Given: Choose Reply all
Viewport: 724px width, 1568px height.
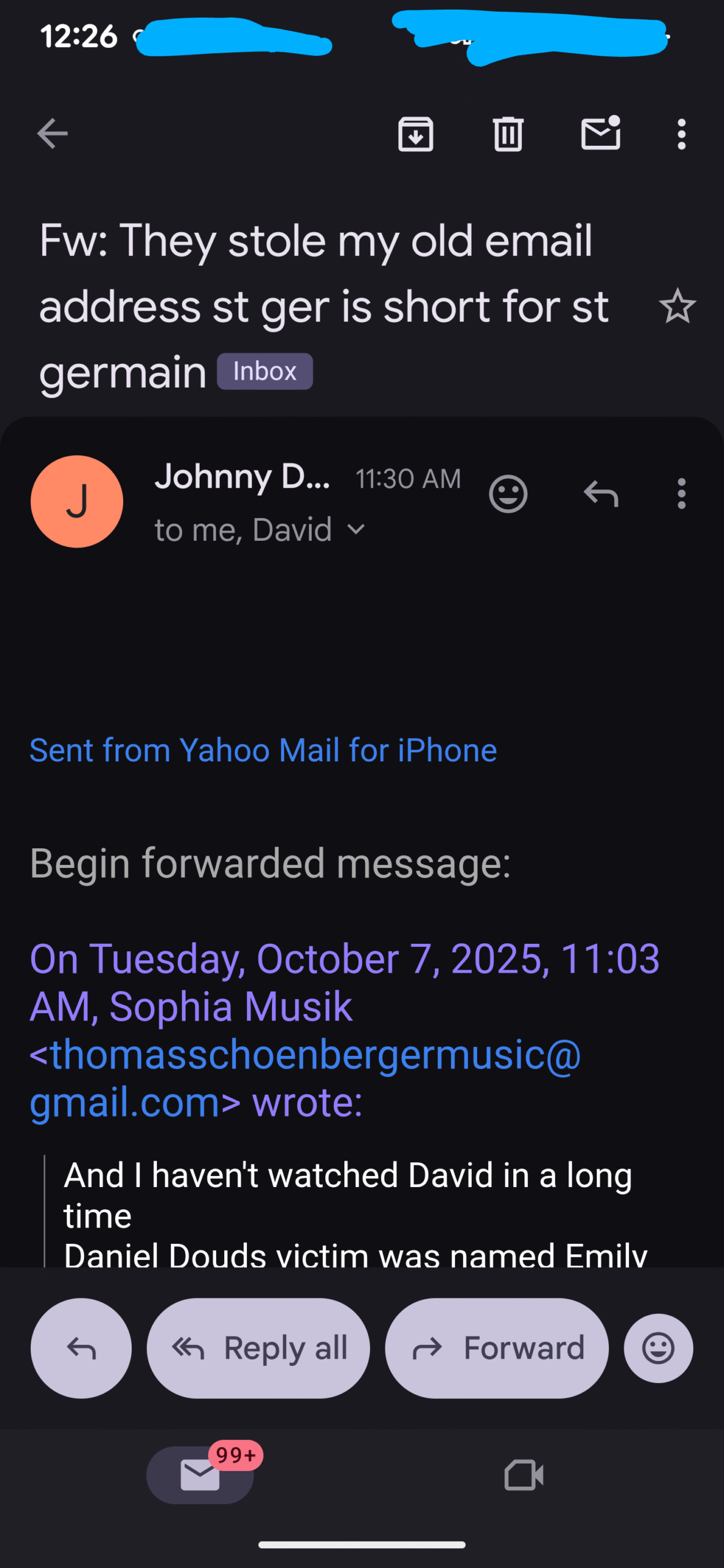Looking at the screenshot, I should pyautogui.click(x=258, y=1348).
